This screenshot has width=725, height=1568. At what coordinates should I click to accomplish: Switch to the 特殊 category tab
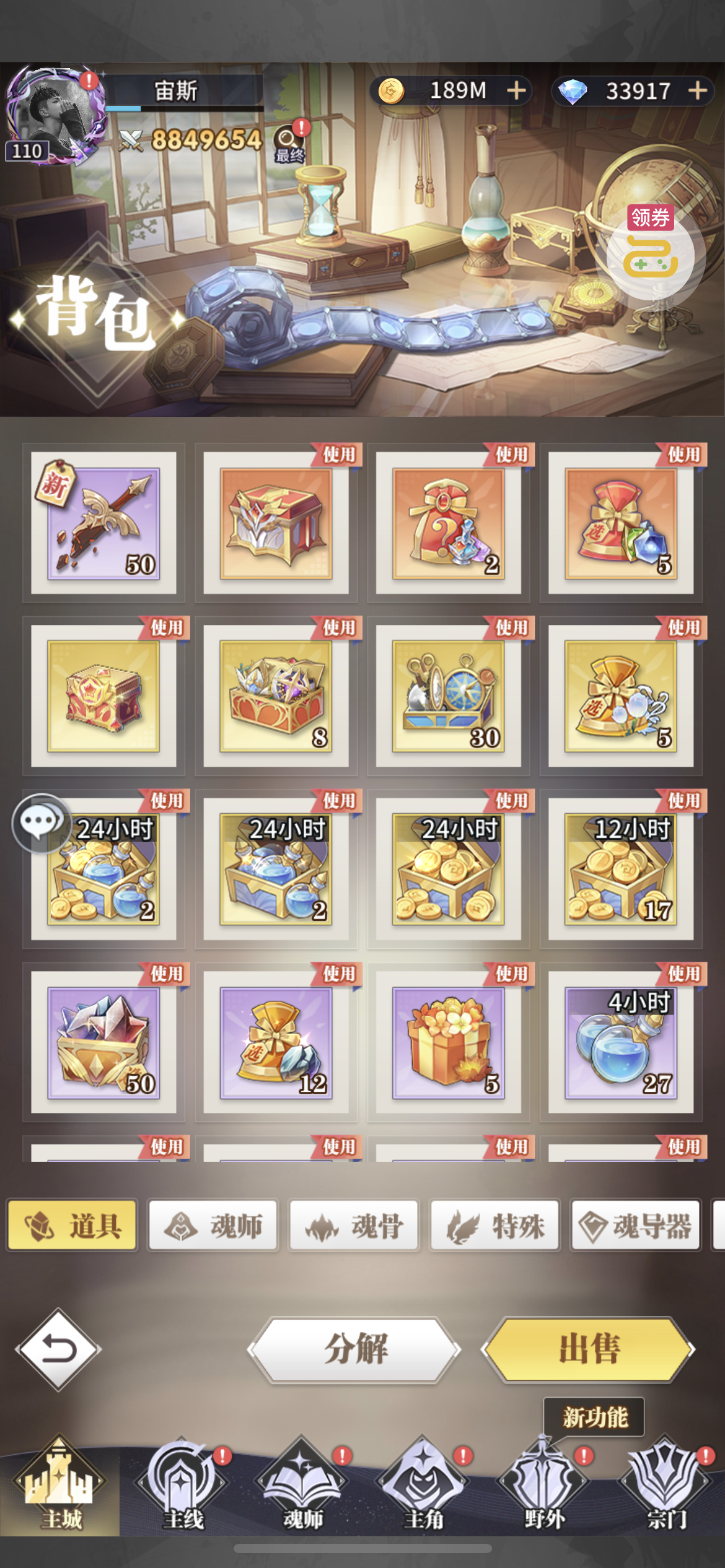coord(495,1226)
